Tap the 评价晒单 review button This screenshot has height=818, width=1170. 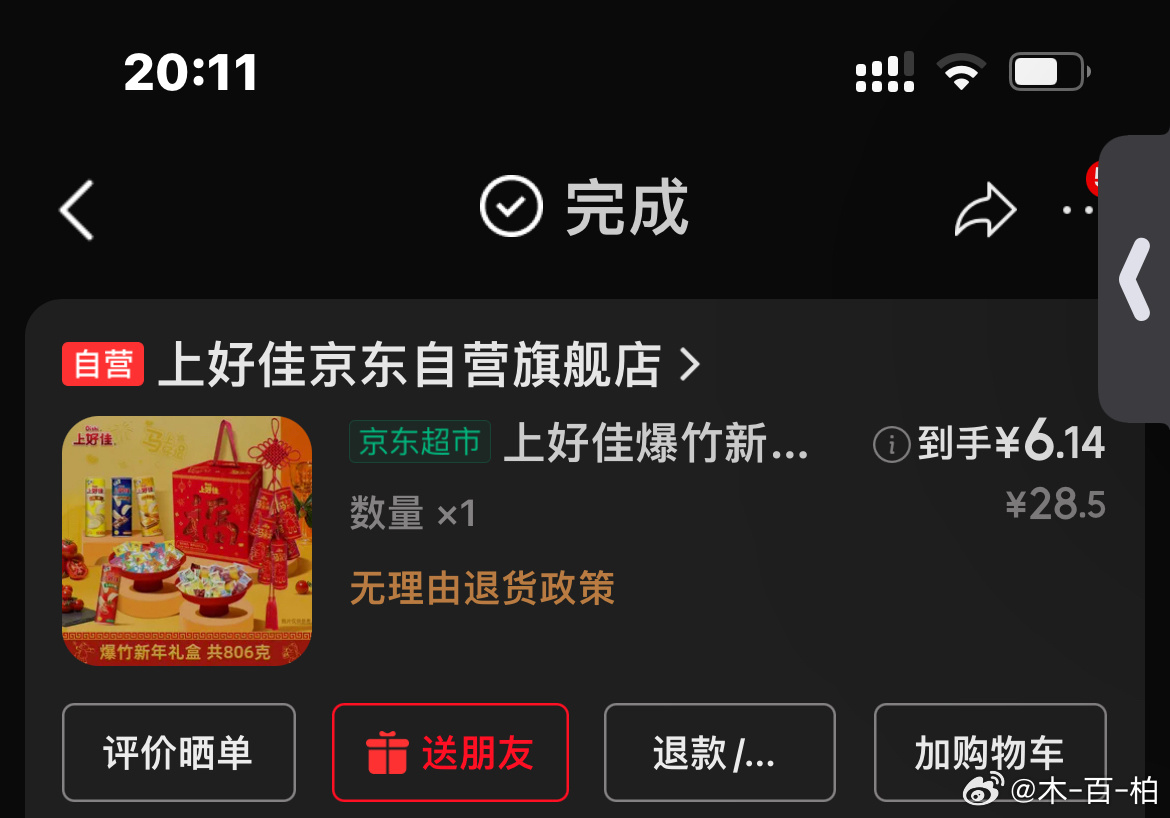pos(179,753)
